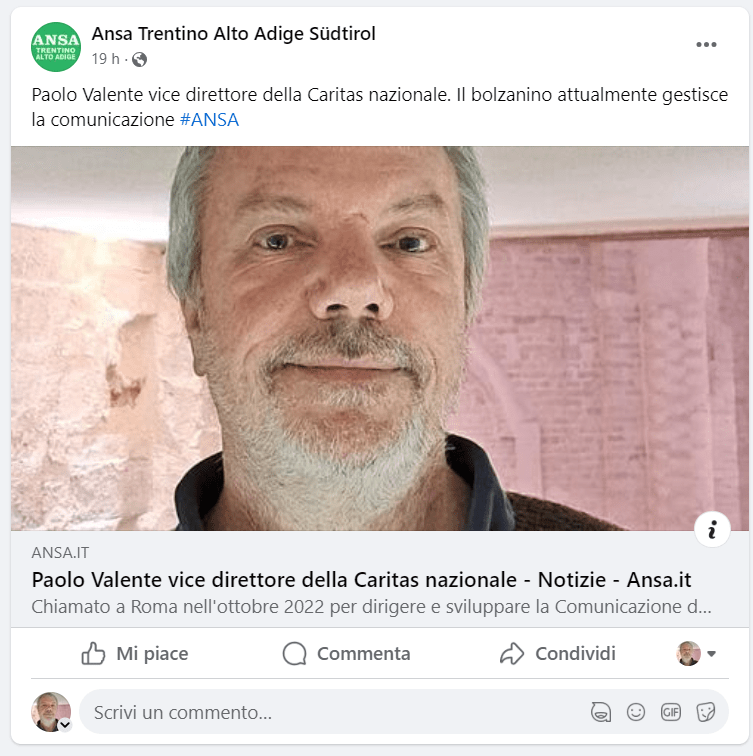
Task: Like the post with Mi piace
Action: (135, 654)
